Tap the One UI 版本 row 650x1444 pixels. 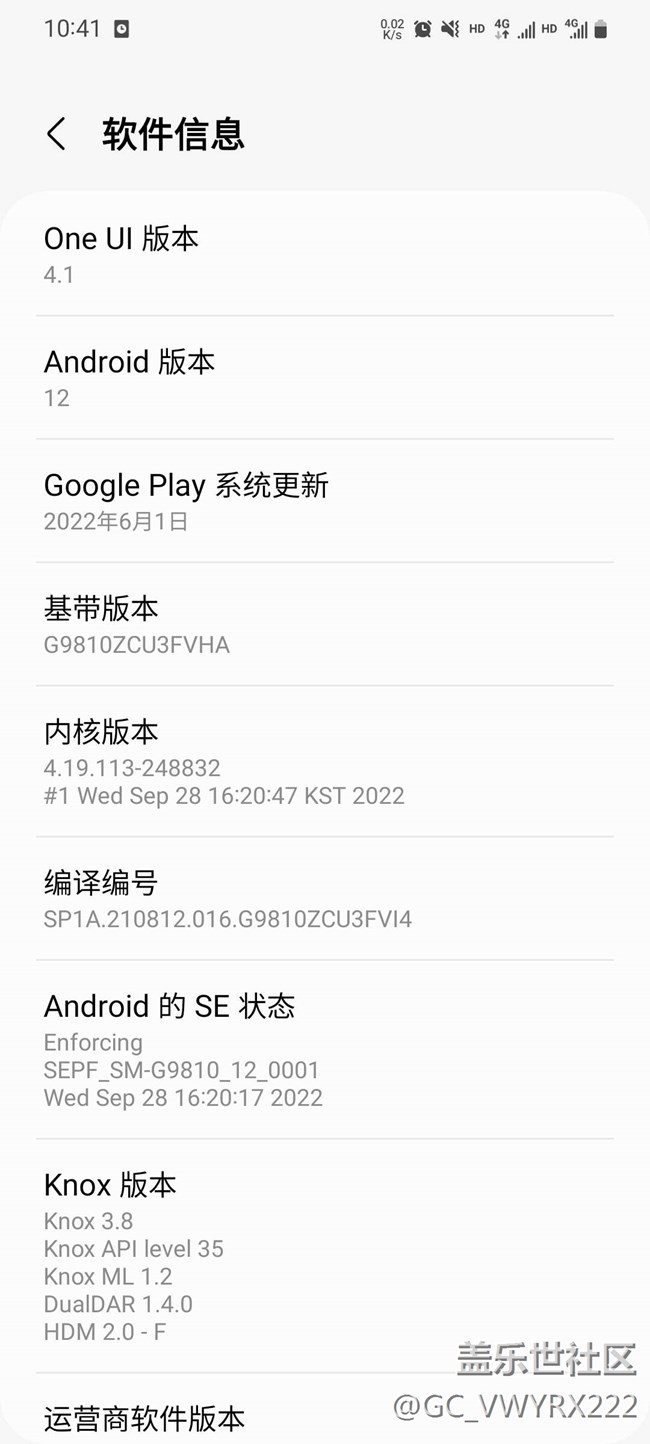(324, 255)
